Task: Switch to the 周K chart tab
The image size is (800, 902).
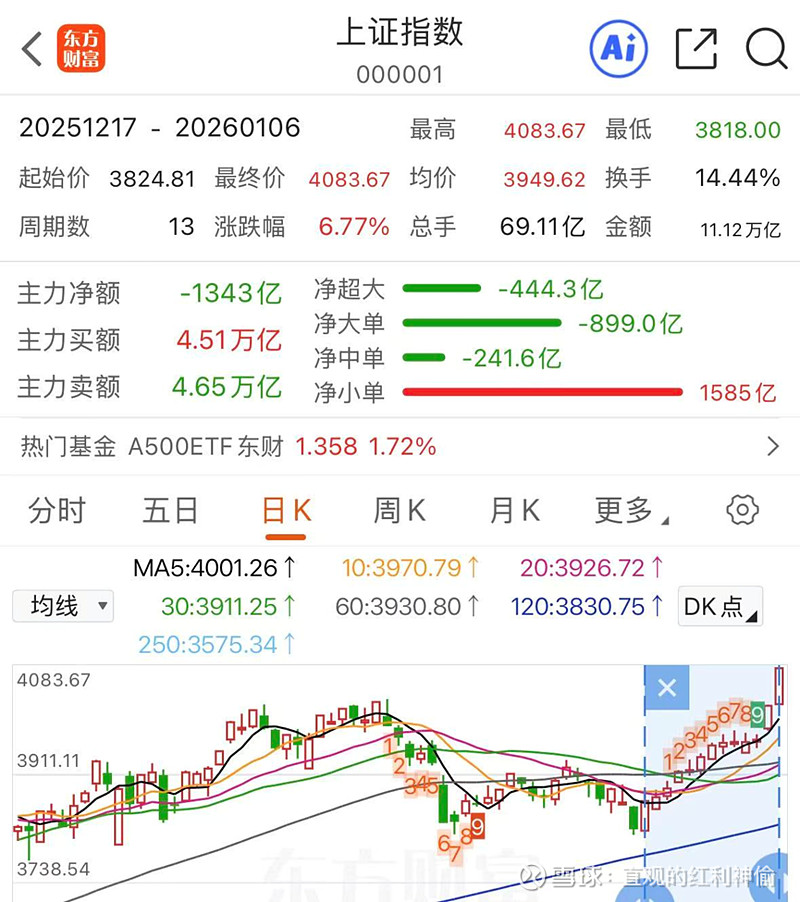Action: 399,511
